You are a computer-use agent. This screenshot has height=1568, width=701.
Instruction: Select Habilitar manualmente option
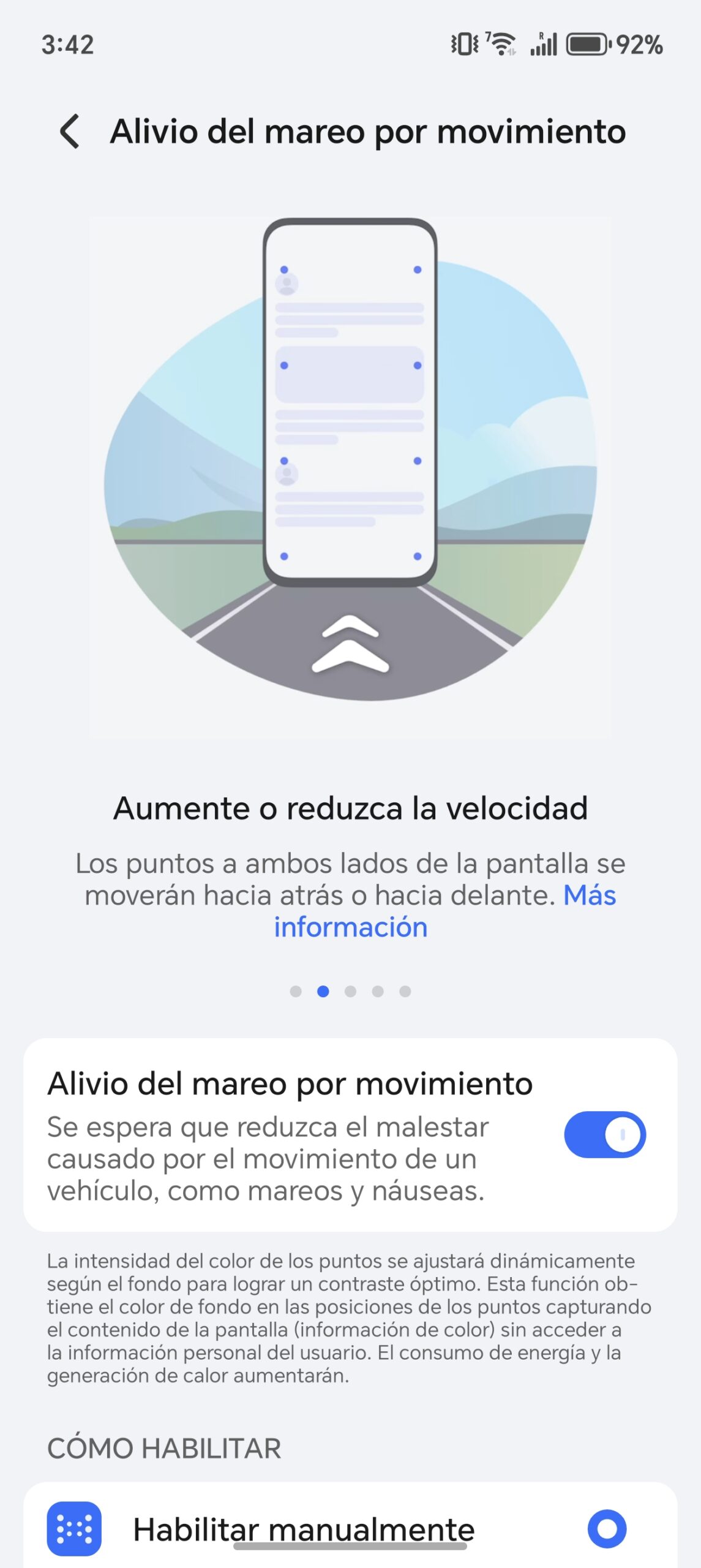tap(606, 1529)
